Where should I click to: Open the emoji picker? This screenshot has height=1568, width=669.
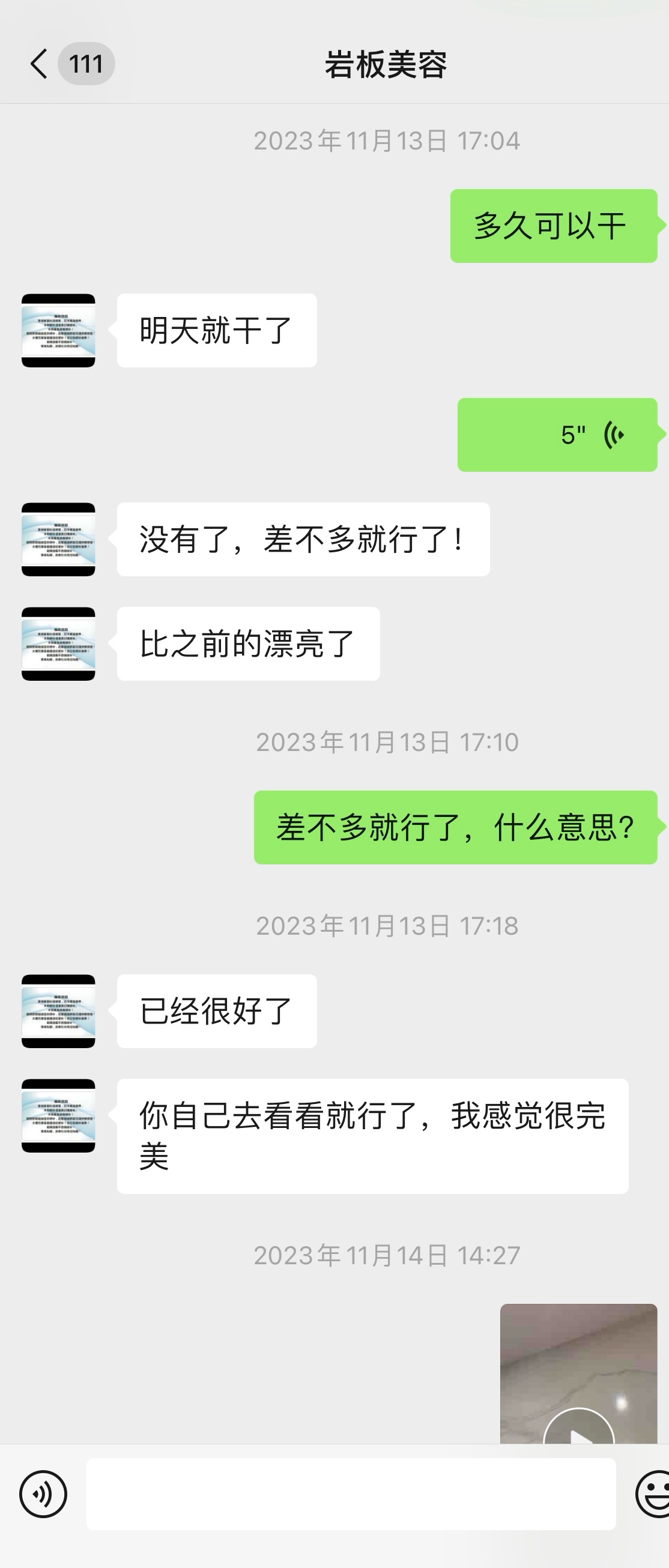(x=654, y=1494)
